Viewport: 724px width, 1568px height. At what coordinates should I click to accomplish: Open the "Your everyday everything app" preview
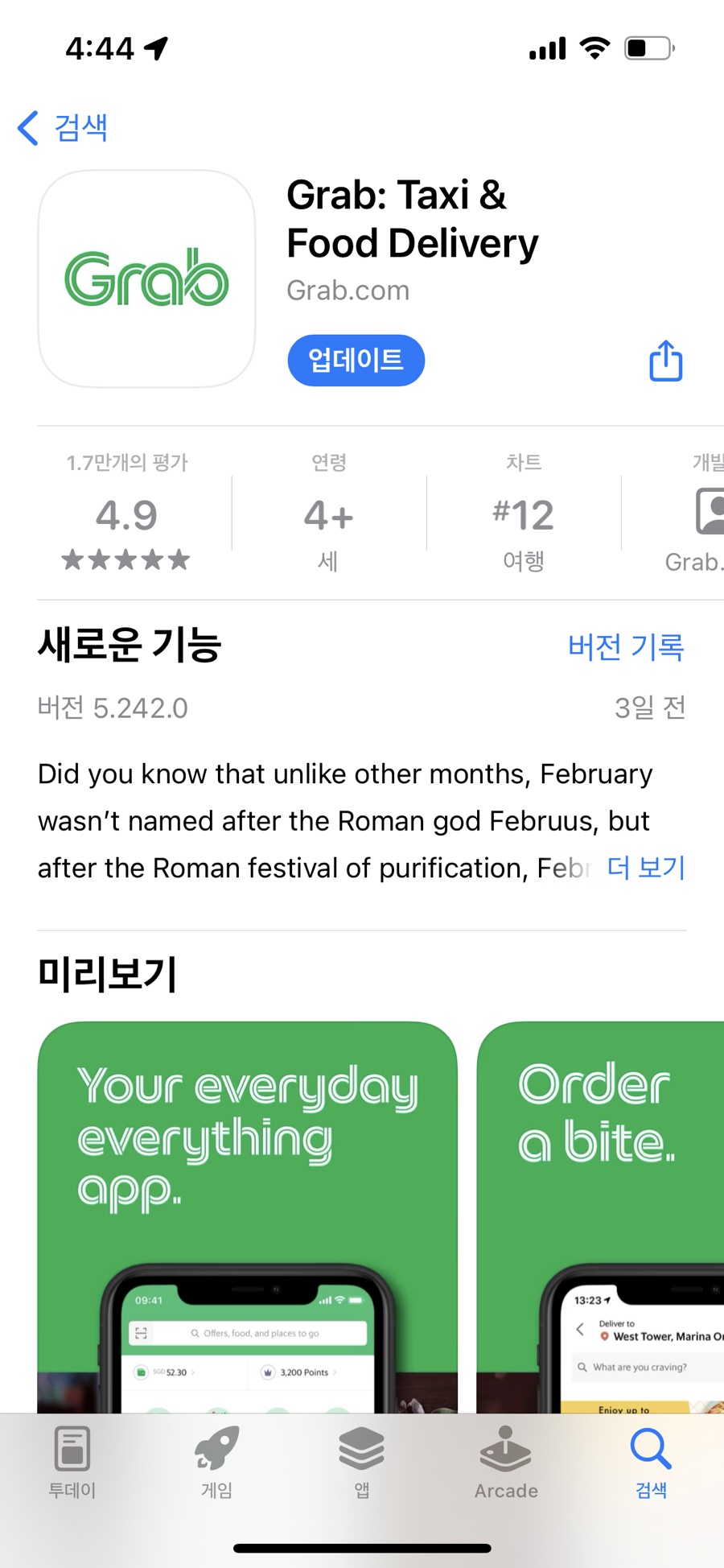[x=248, y=1217]
